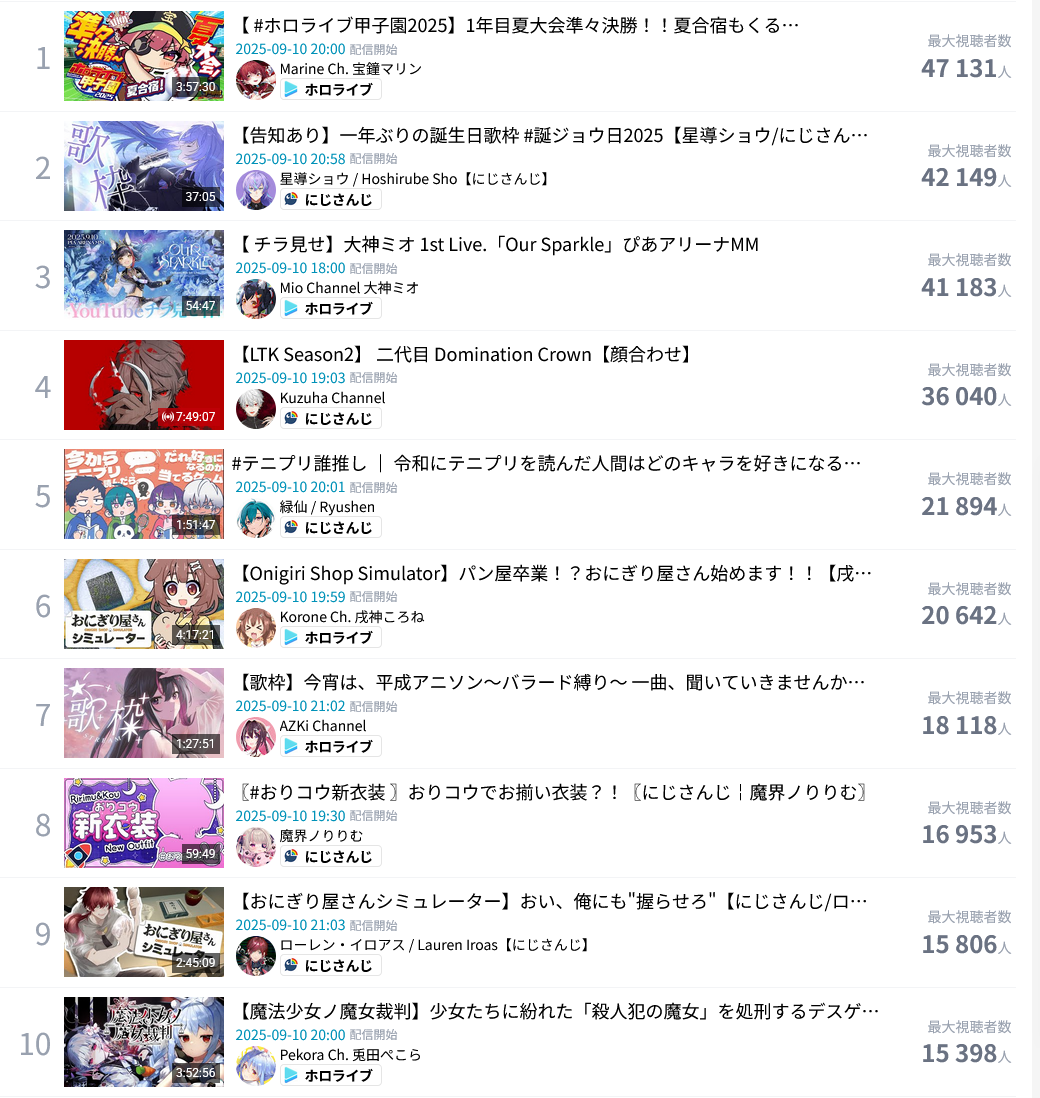
Task: Open the #テニプリ誰推し stream title
Action: (546, 464)
